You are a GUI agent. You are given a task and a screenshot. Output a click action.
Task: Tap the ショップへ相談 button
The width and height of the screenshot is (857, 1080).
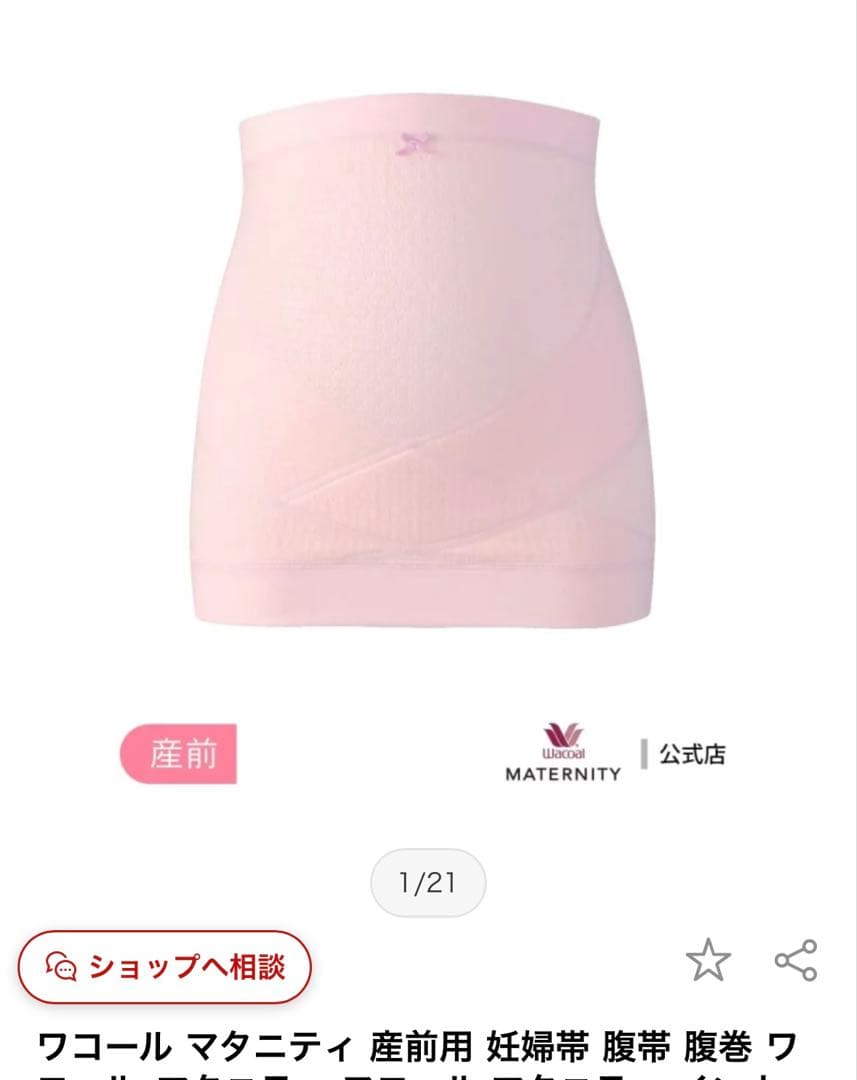pyautogui.click(x=165, y=966)
